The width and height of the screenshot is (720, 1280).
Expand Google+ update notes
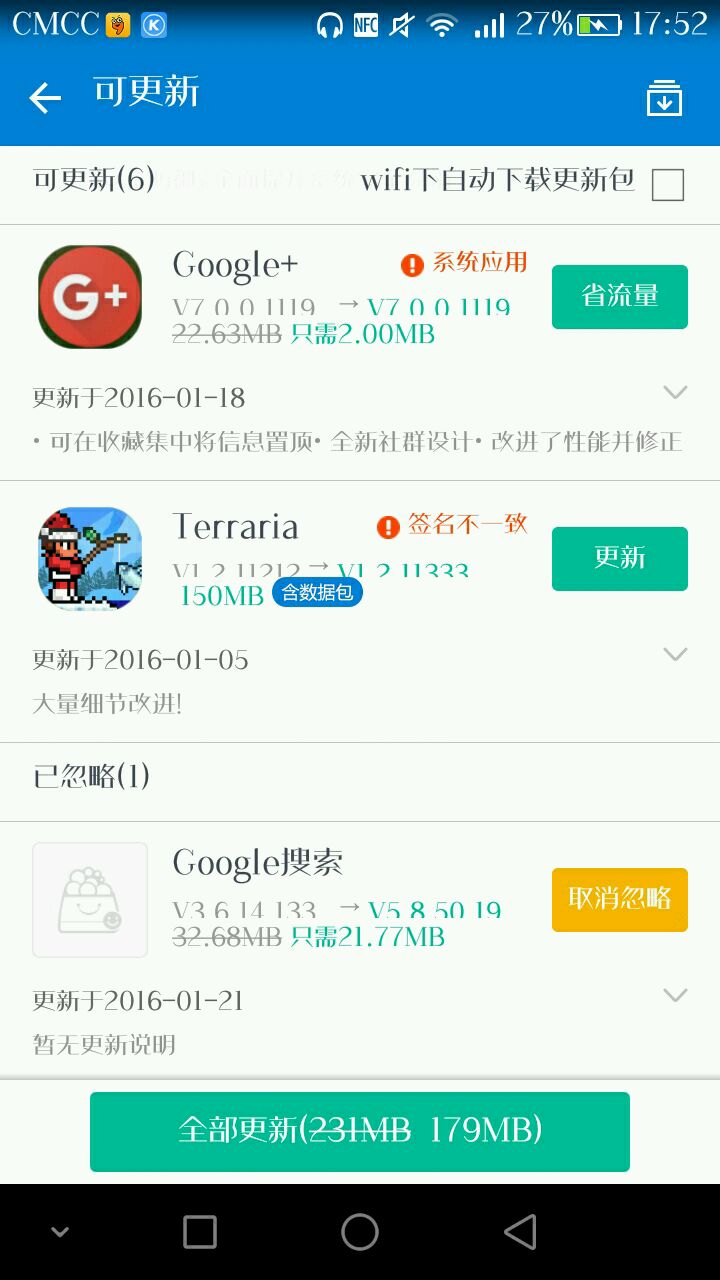pos(676,392)
